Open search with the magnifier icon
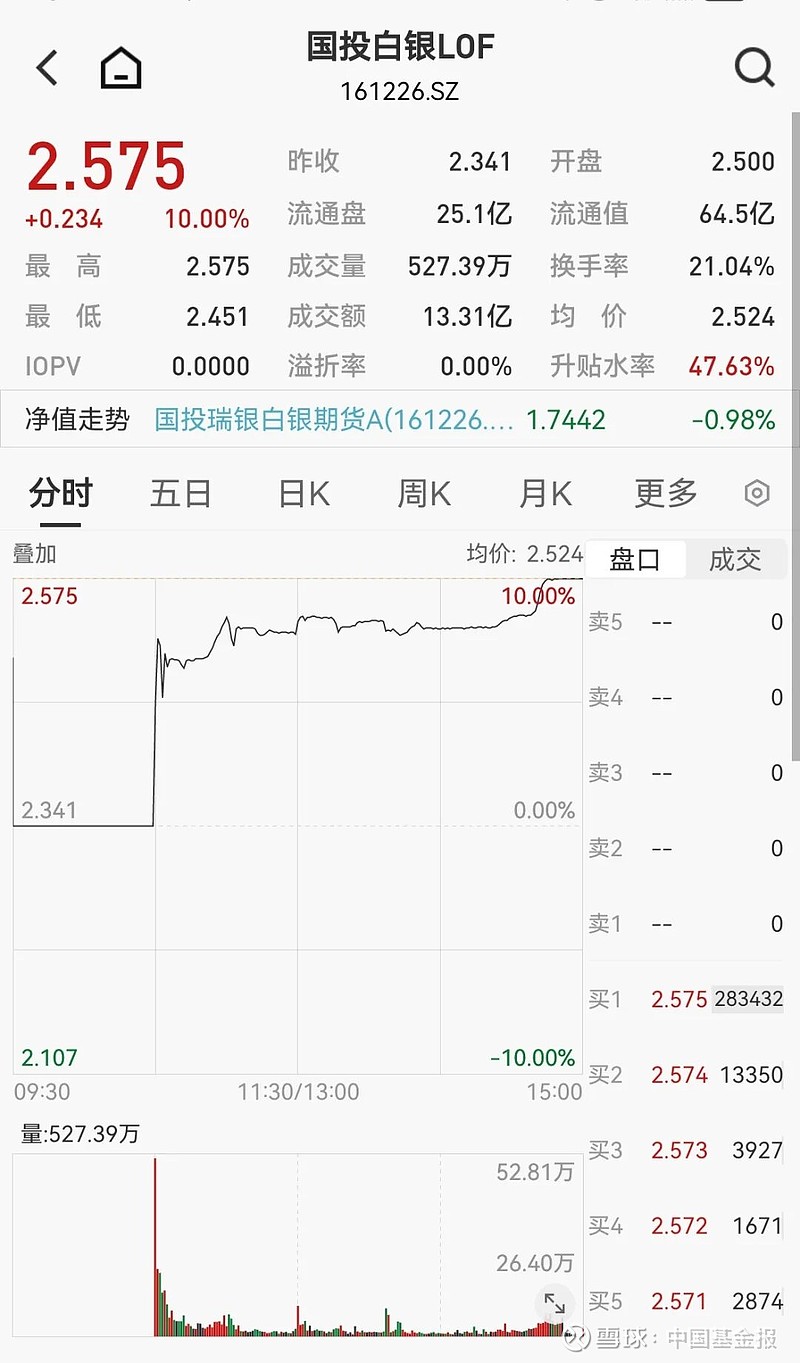 755,68
